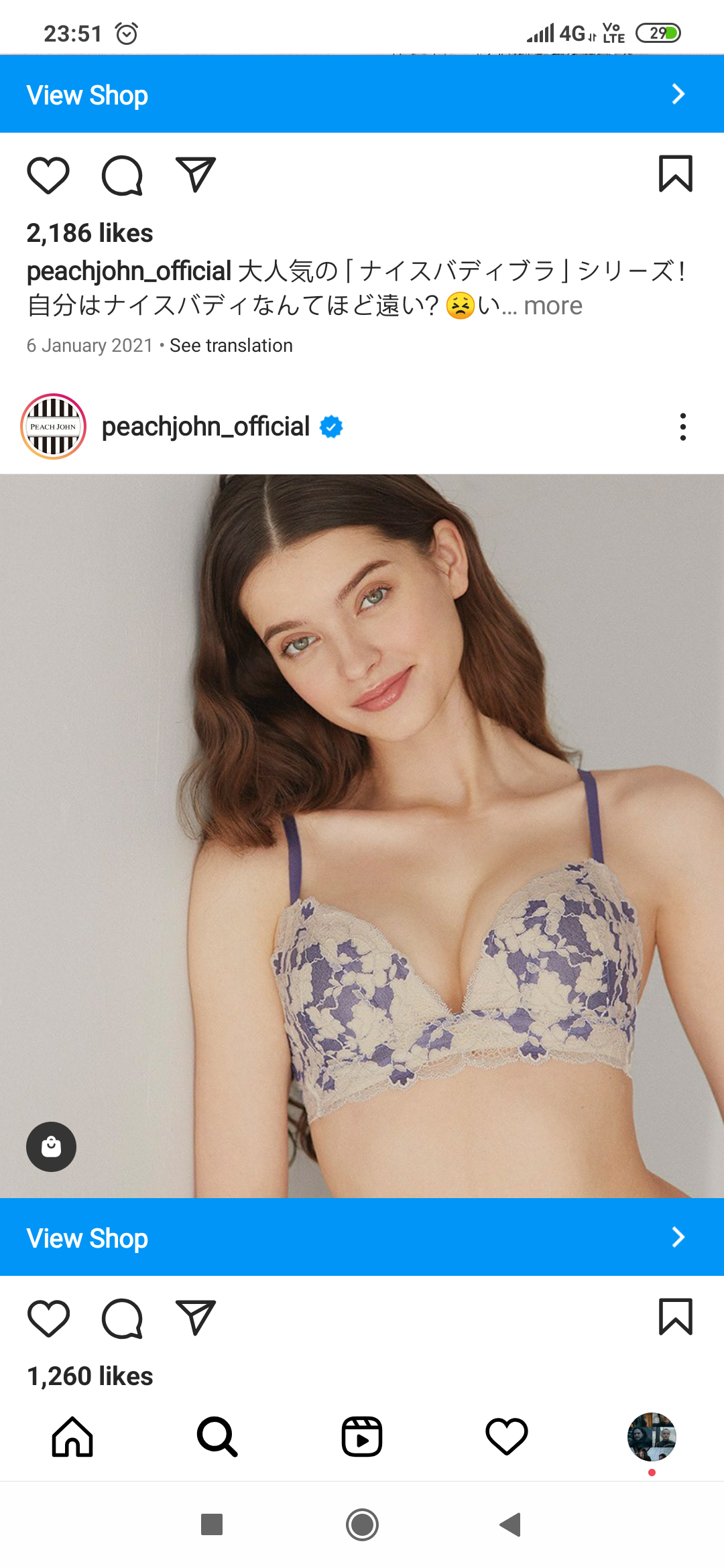Comment on the post with 2,186 likes
This screenshot has height=1568, width=724.
pos(122,176)
